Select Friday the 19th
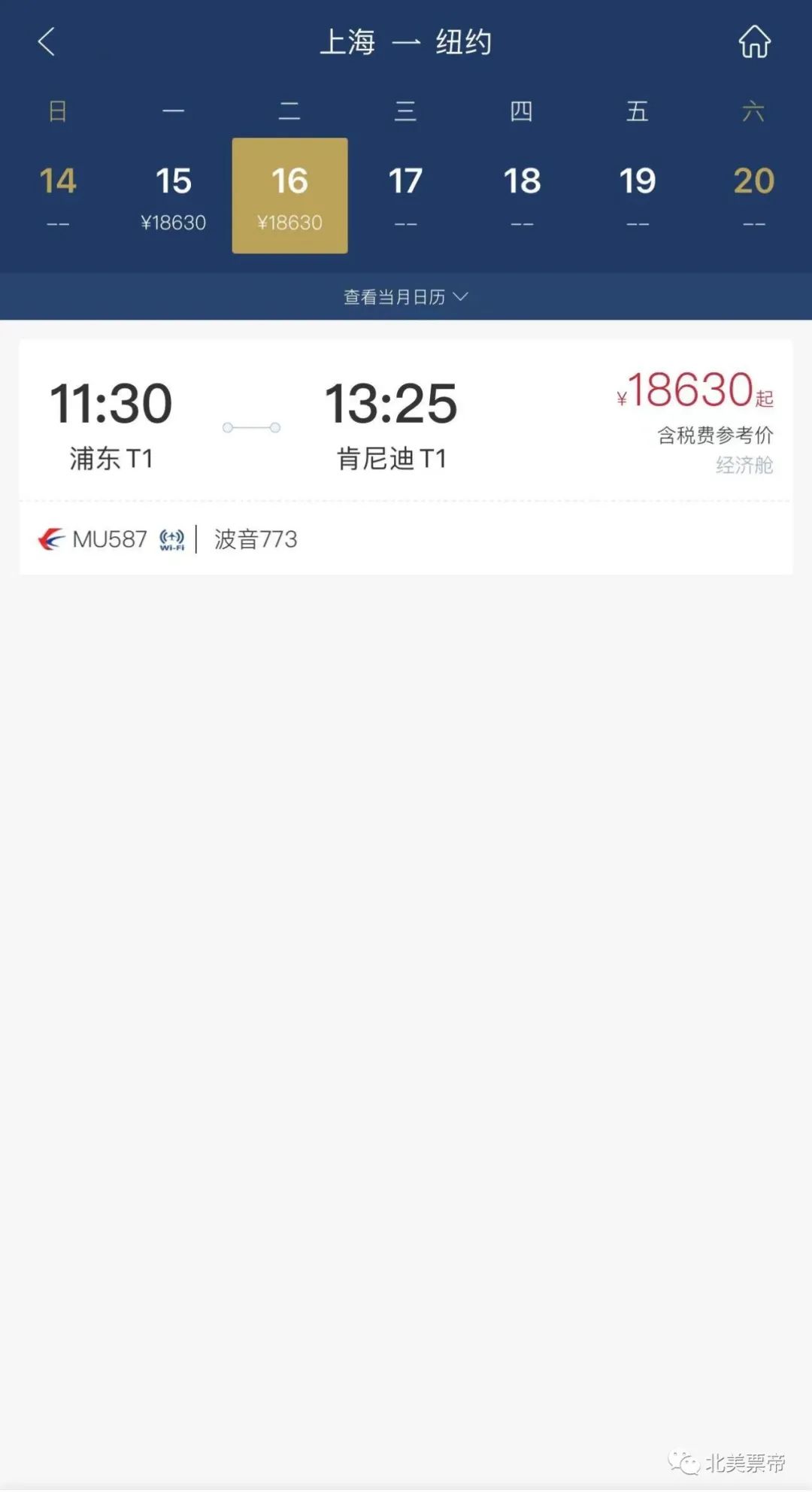Screen dimensions: 812x1499 pos(638,196)
